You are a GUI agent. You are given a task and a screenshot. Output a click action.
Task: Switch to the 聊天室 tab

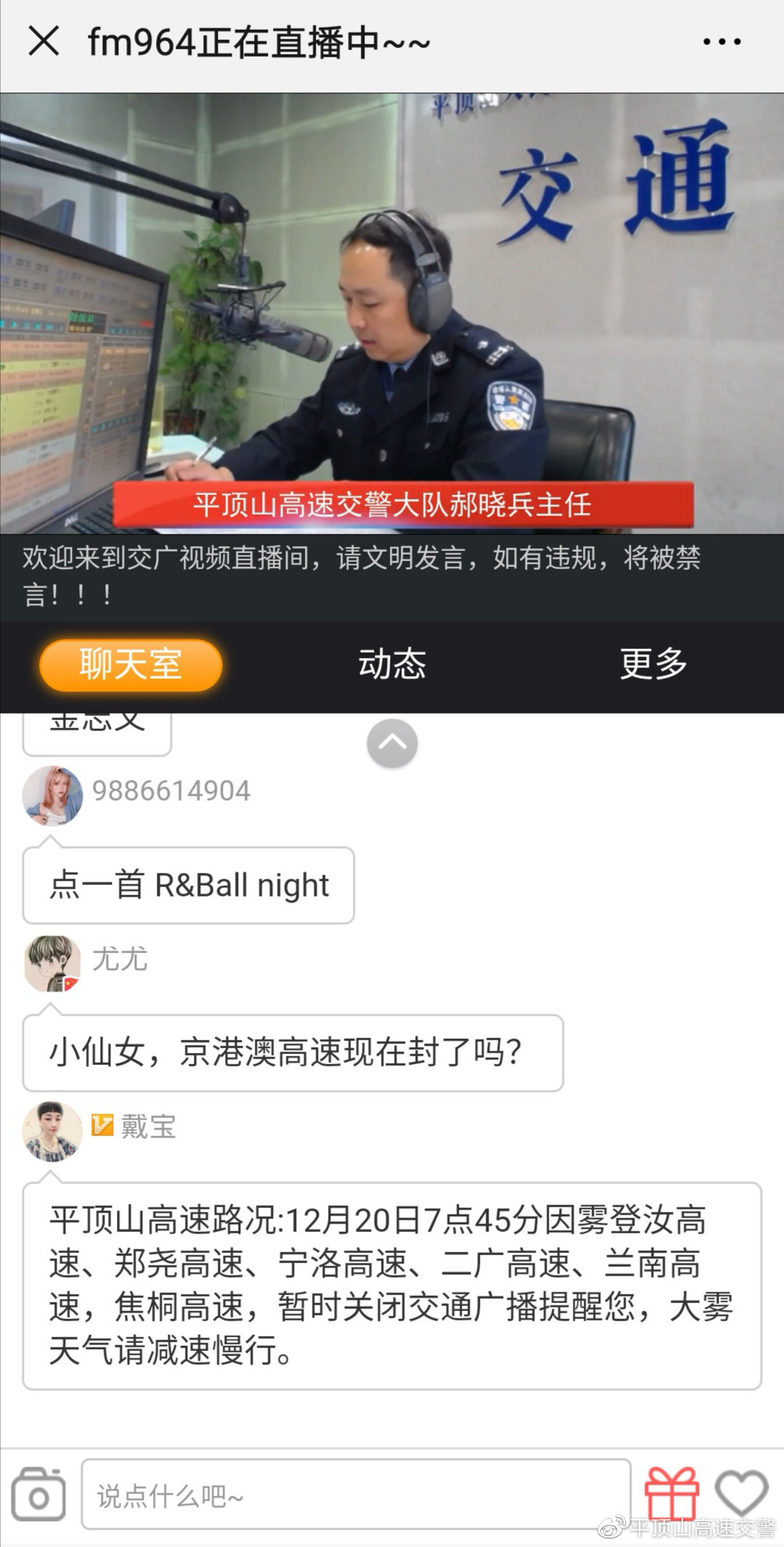click(131, 664)
